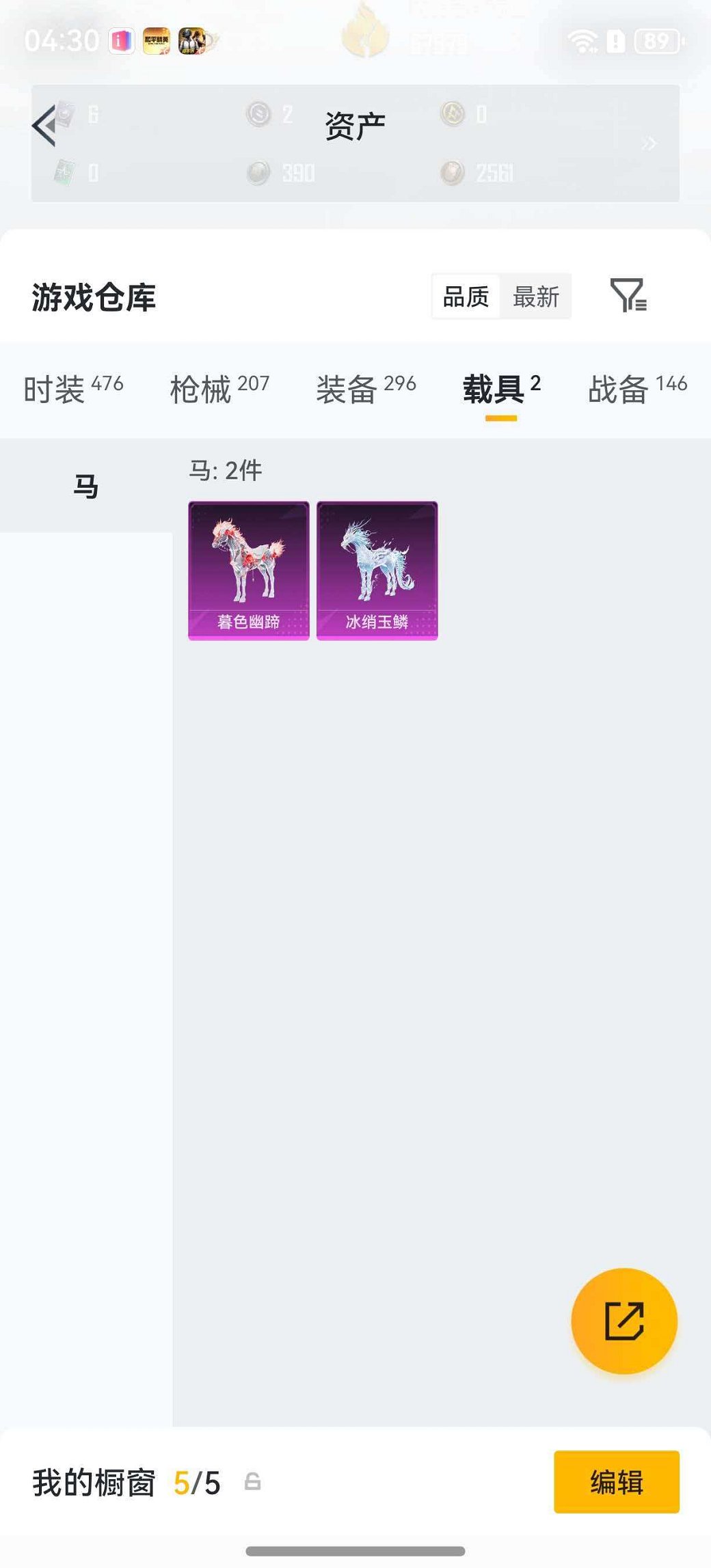Select the 马 category in sidebar
The width and height of the screenshot is (711, 1568).
tap(86, 486)
